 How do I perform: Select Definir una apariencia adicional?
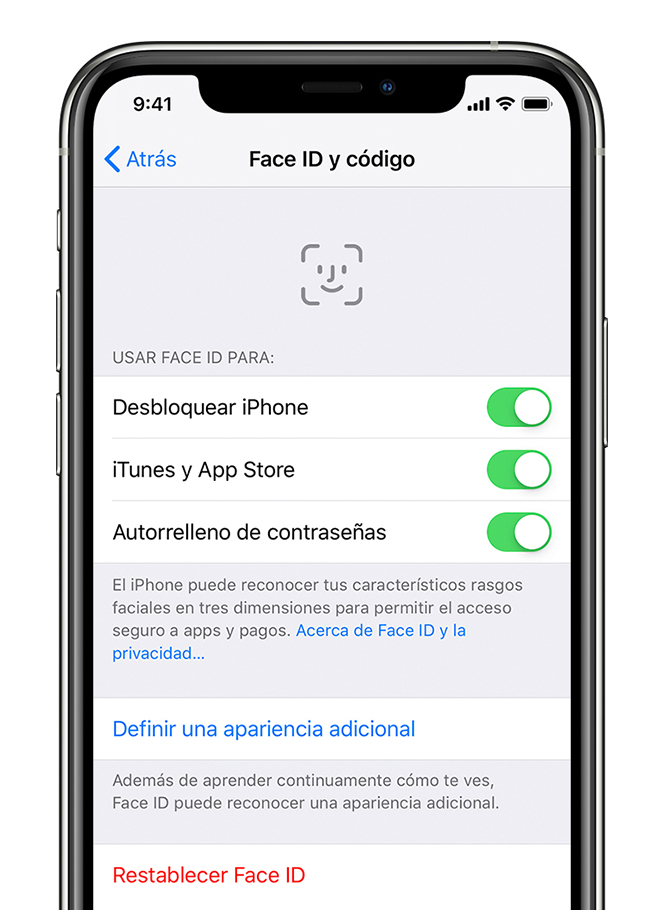click(x=264, y=729)
